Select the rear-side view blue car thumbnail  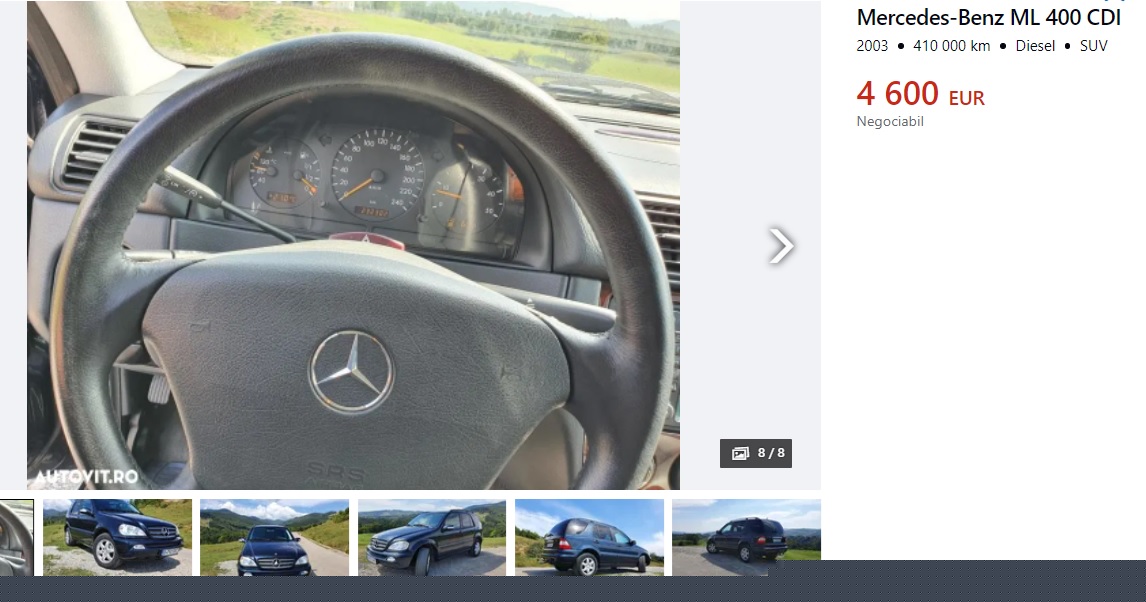click(589, 537)
